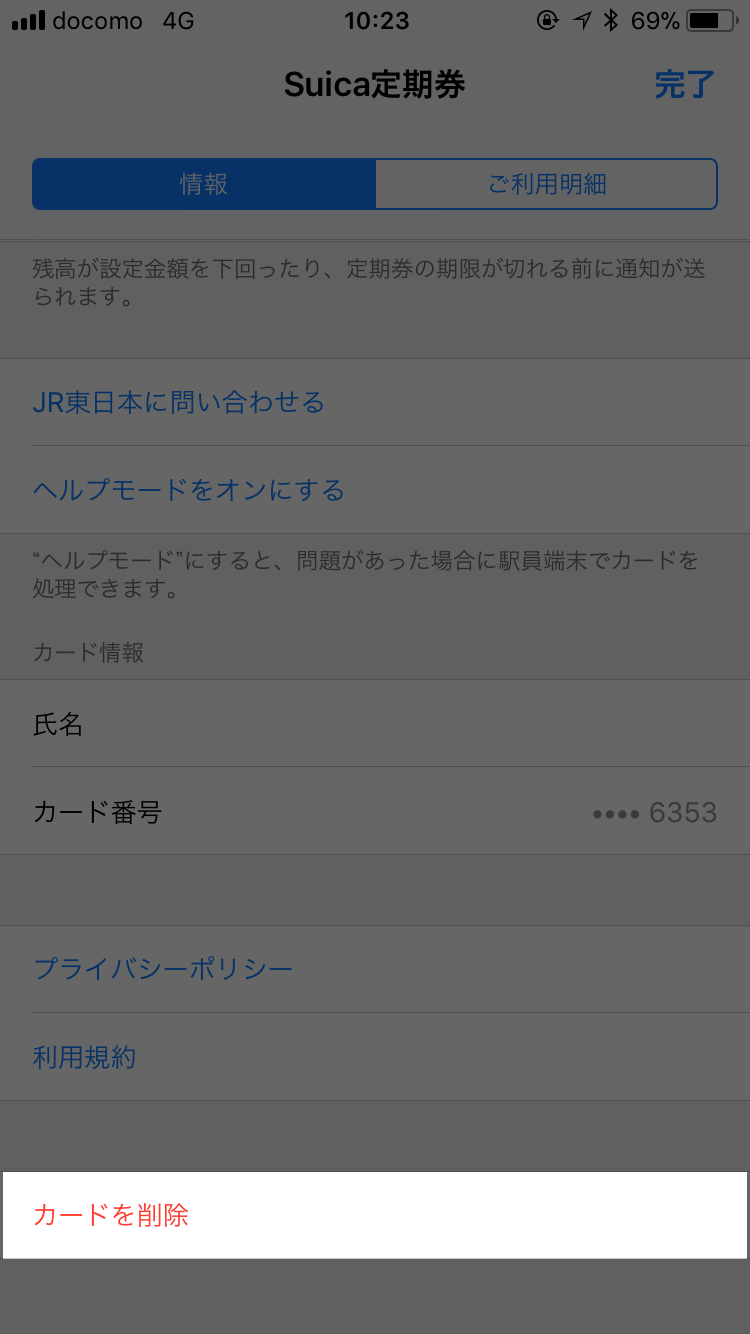
Task: Select ヘルプモードをオンにする
Action: 190,490
